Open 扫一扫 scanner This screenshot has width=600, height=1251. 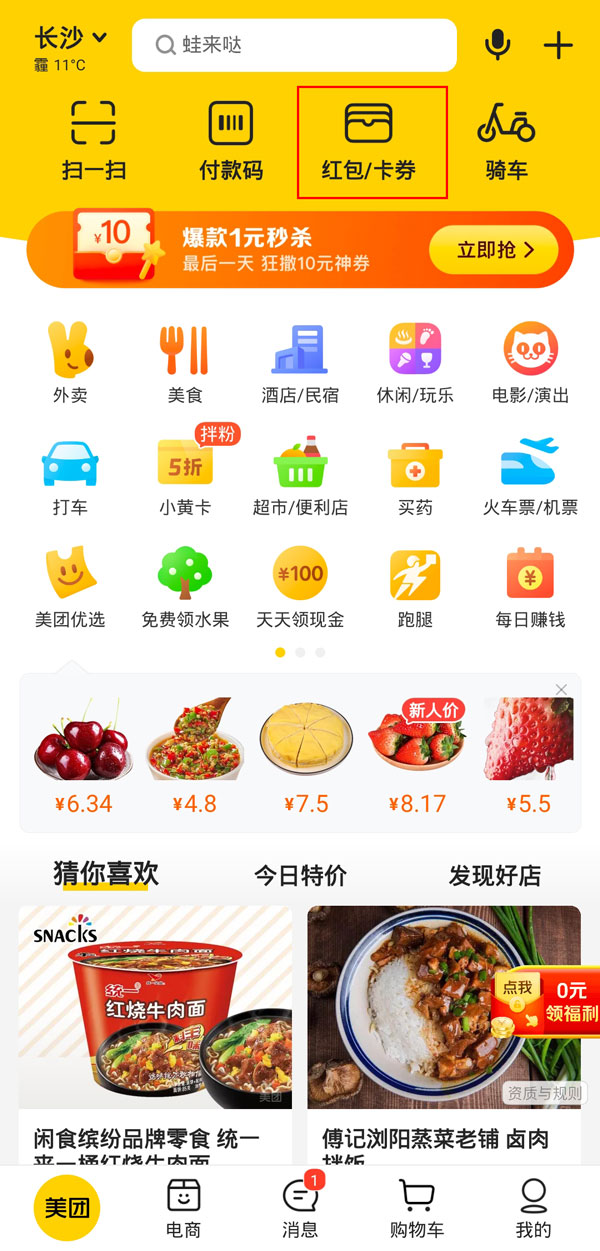[x=94, y=141]
